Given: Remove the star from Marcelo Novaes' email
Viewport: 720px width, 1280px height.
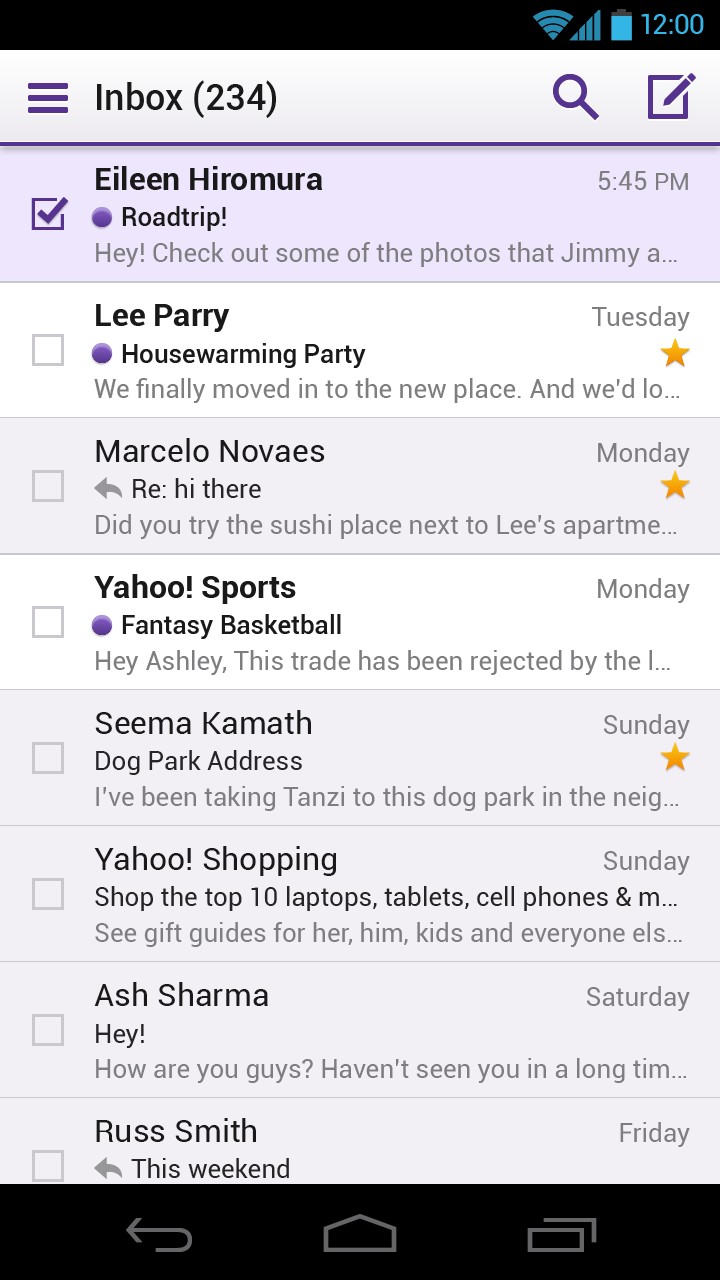Looking at the screenshot, I should 675,486.
